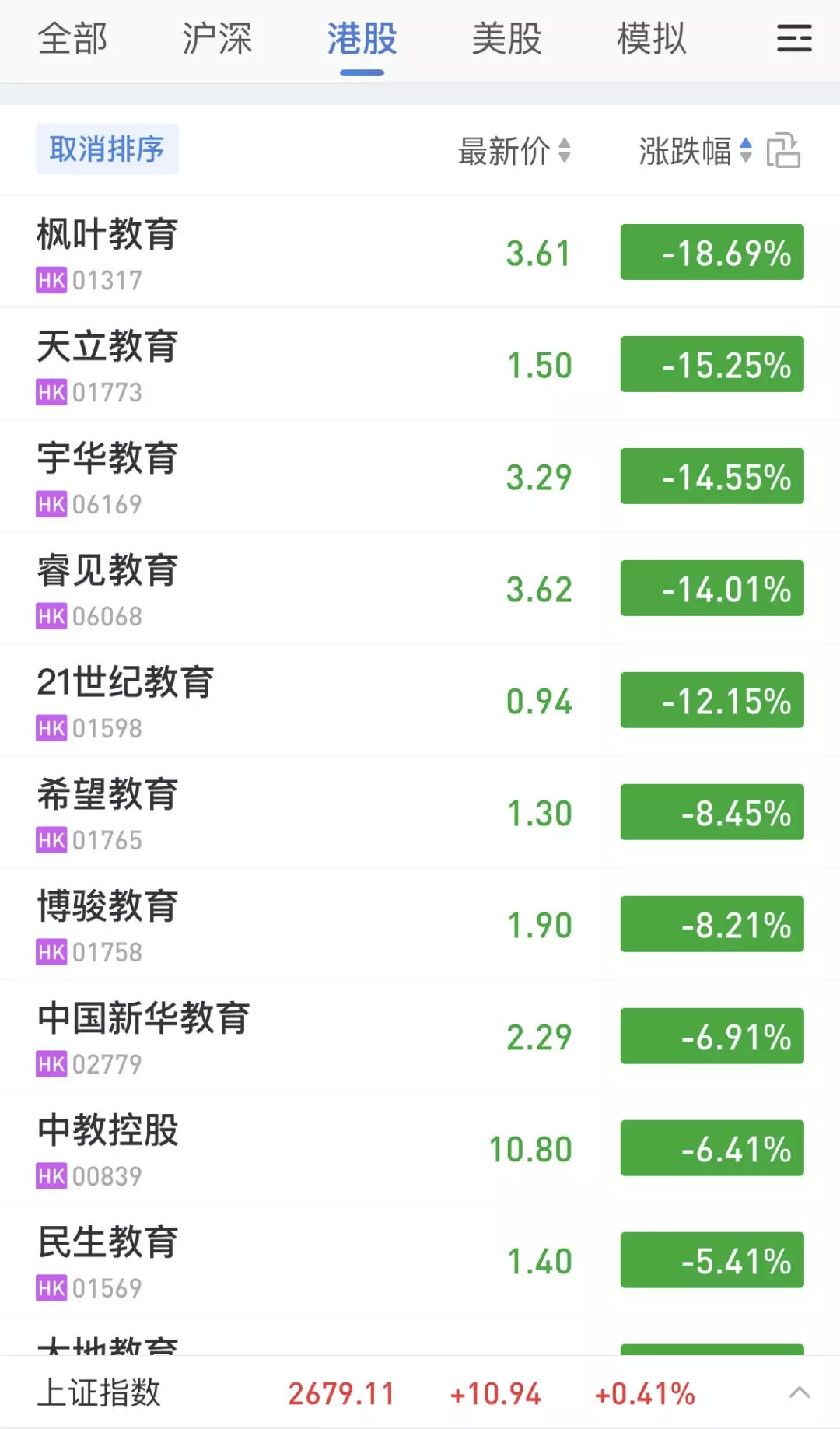
Task: Open the 中教控股 stock row
Action: pos(420,1148)
